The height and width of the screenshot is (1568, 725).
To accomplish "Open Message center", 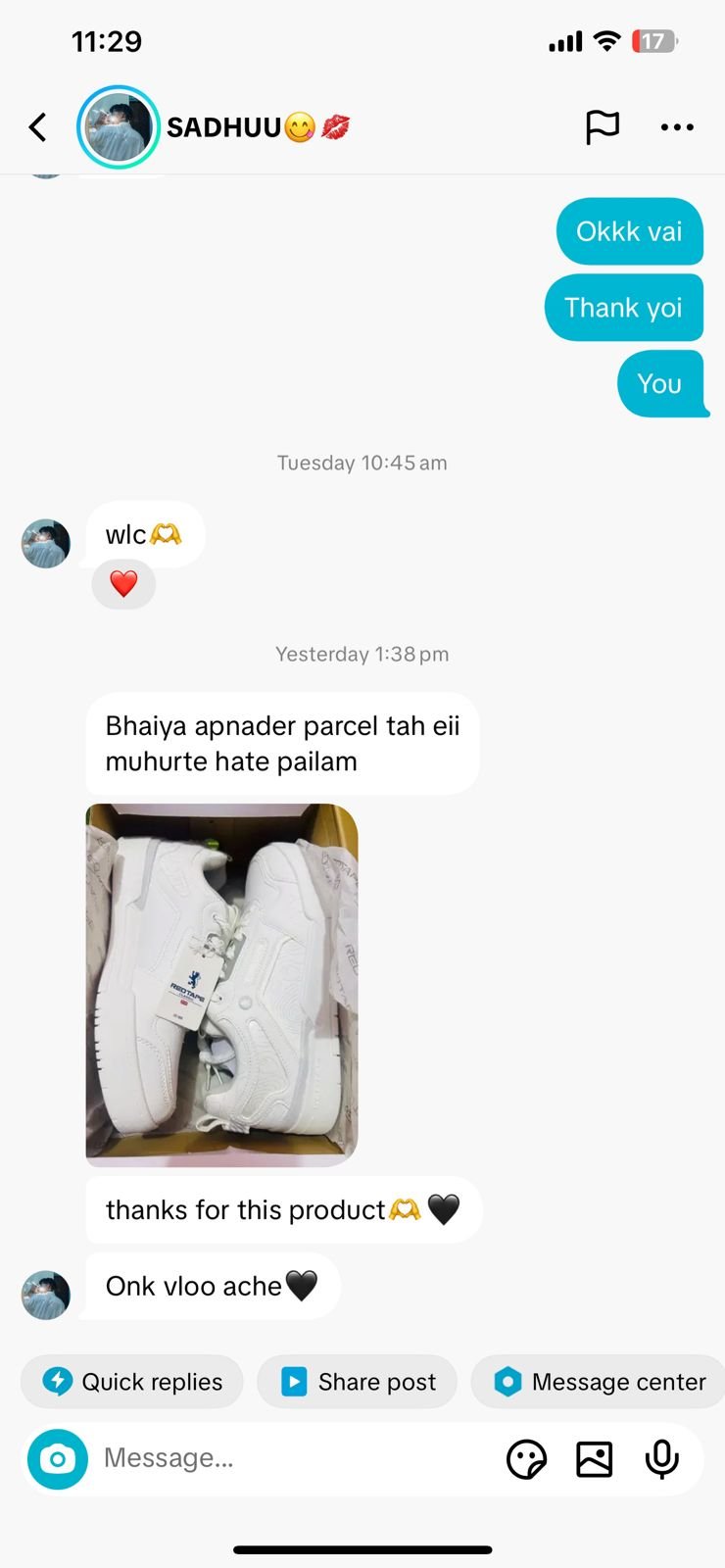I will [x=599, y=1382].
